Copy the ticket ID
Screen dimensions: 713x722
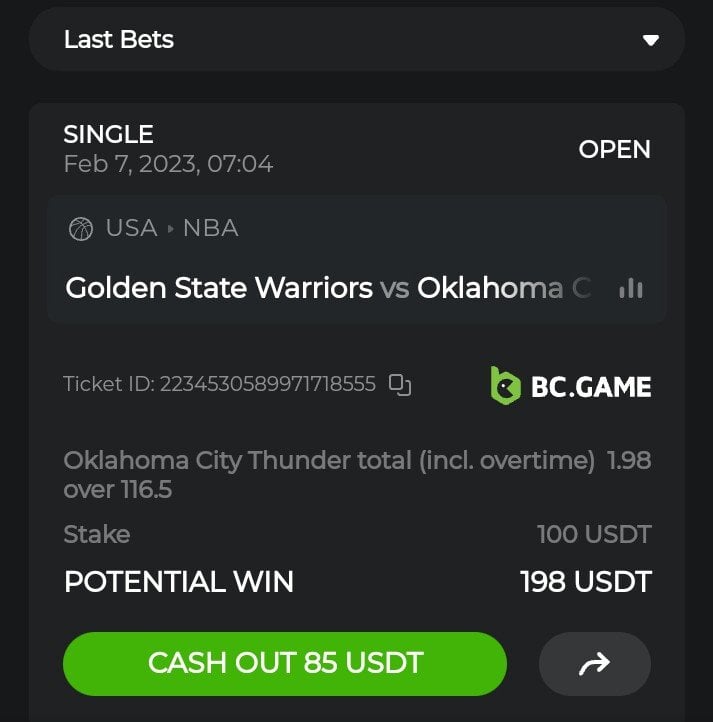400,385
